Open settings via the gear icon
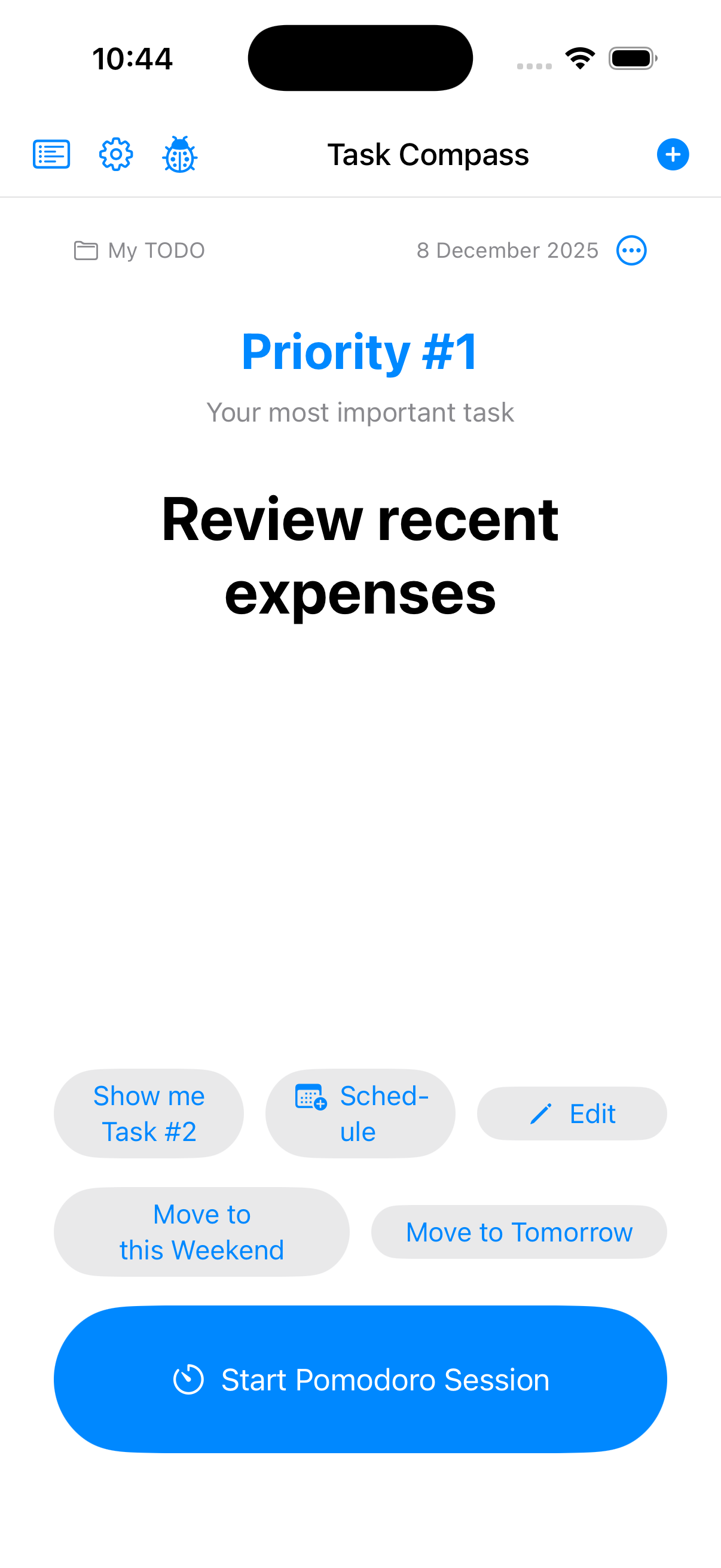This screenshot has width=721, height=1568. (115, 154)
